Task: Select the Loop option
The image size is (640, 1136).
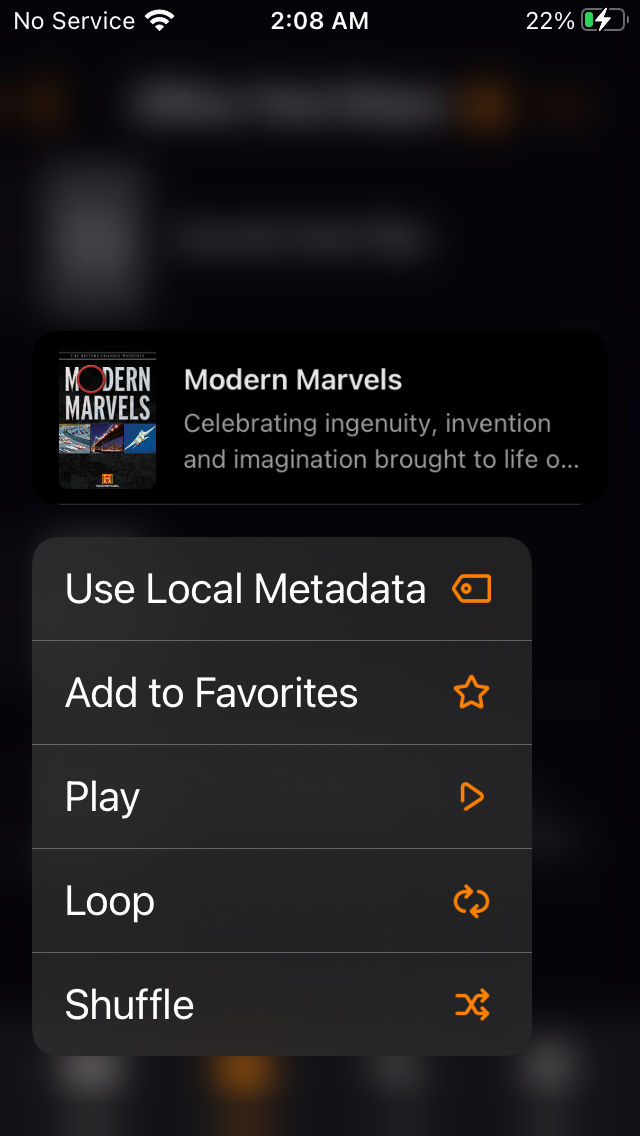Action: 280,901
